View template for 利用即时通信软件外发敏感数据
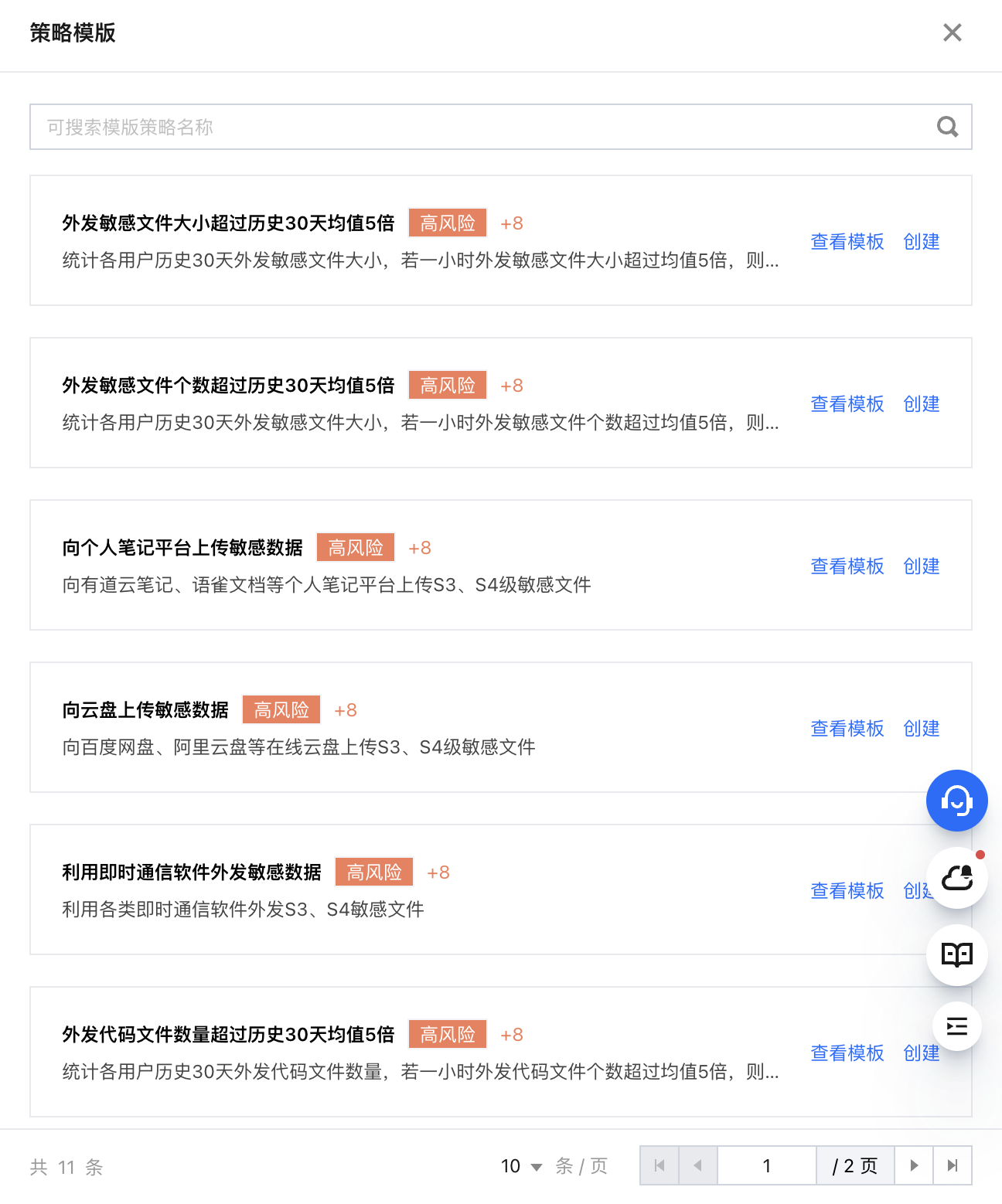1002x1204 pixels. point(847,891)
